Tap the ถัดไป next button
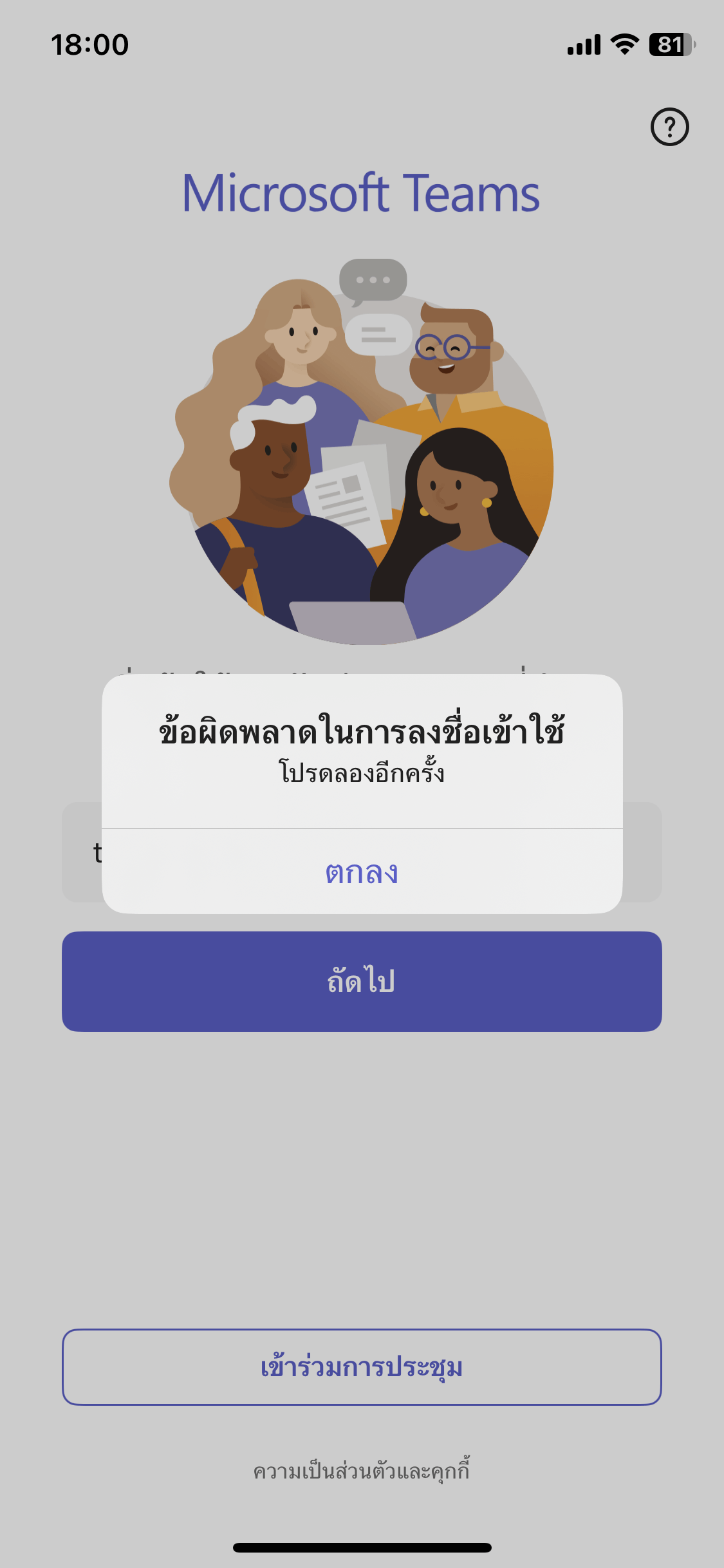 [x=362, y=981]
